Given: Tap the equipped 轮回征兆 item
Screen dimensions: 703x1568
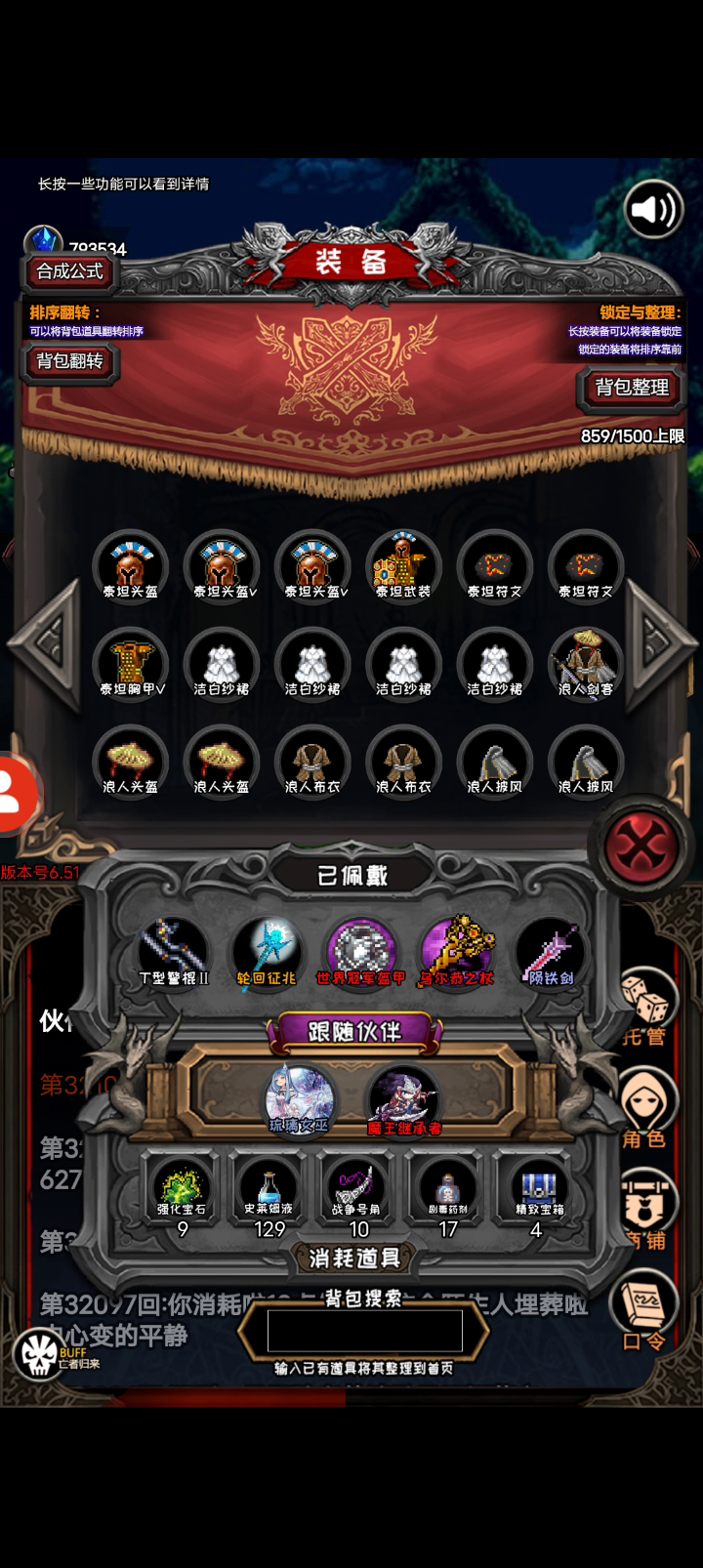Looking at the screenshot, I should [x=267, y=952].
